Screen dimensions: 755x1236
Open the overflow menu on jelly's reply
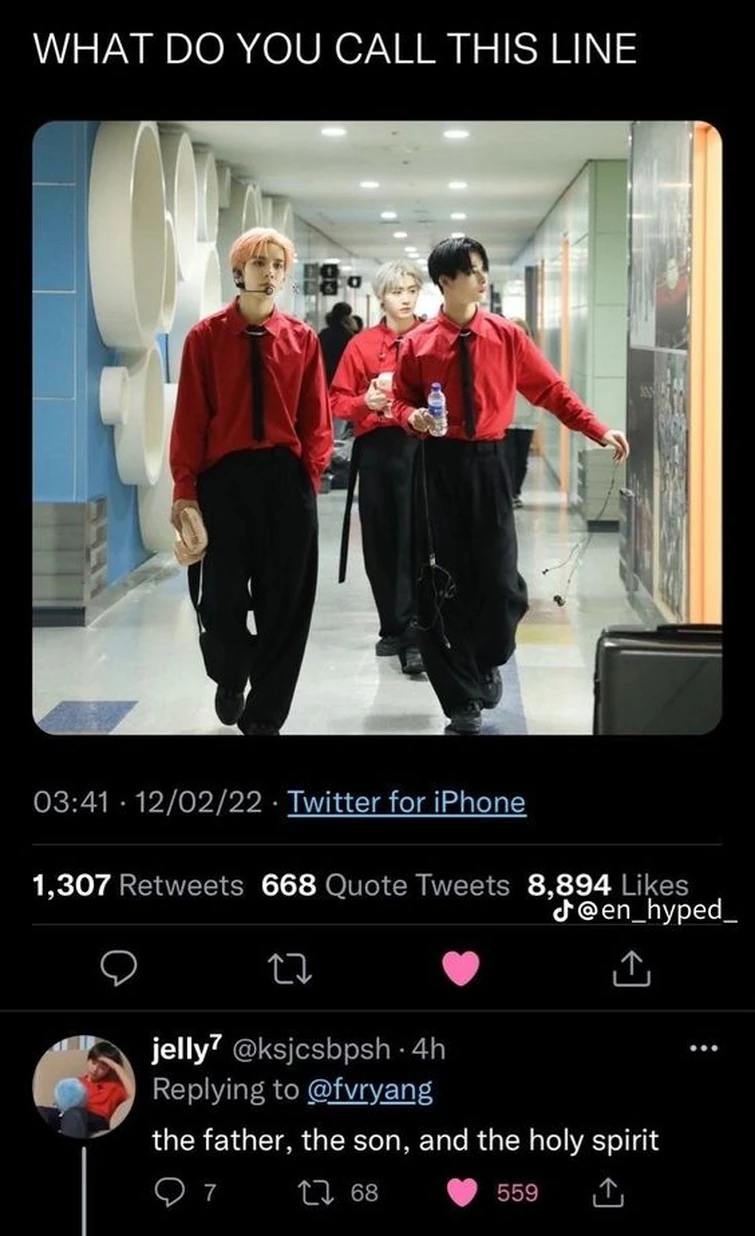[x=705, y=1050]
